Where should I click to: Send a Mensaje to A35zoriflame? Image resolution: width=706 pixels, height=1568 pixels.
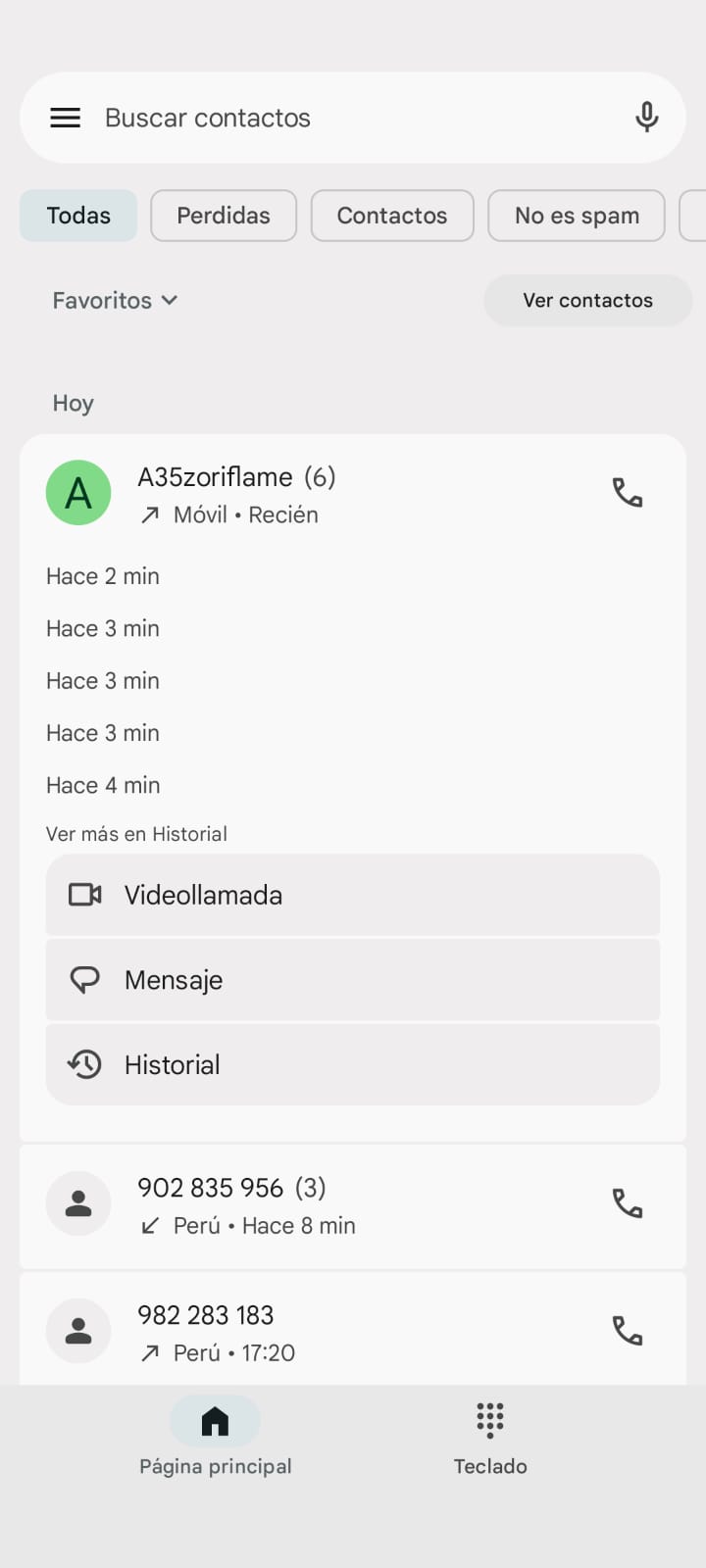tap(353, 980)
